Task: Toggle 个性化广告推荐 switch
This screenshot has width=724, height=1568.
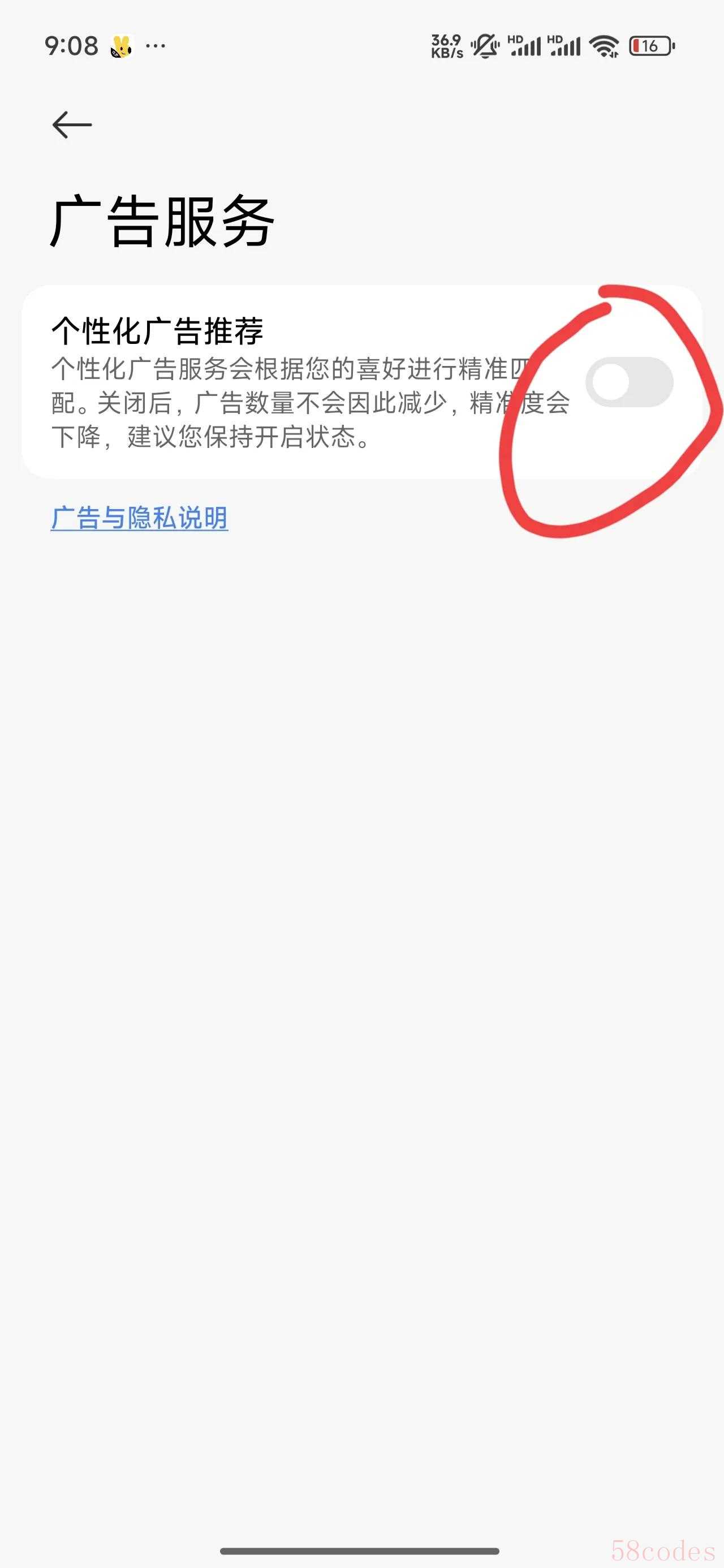Action: [x=629, y=382]
